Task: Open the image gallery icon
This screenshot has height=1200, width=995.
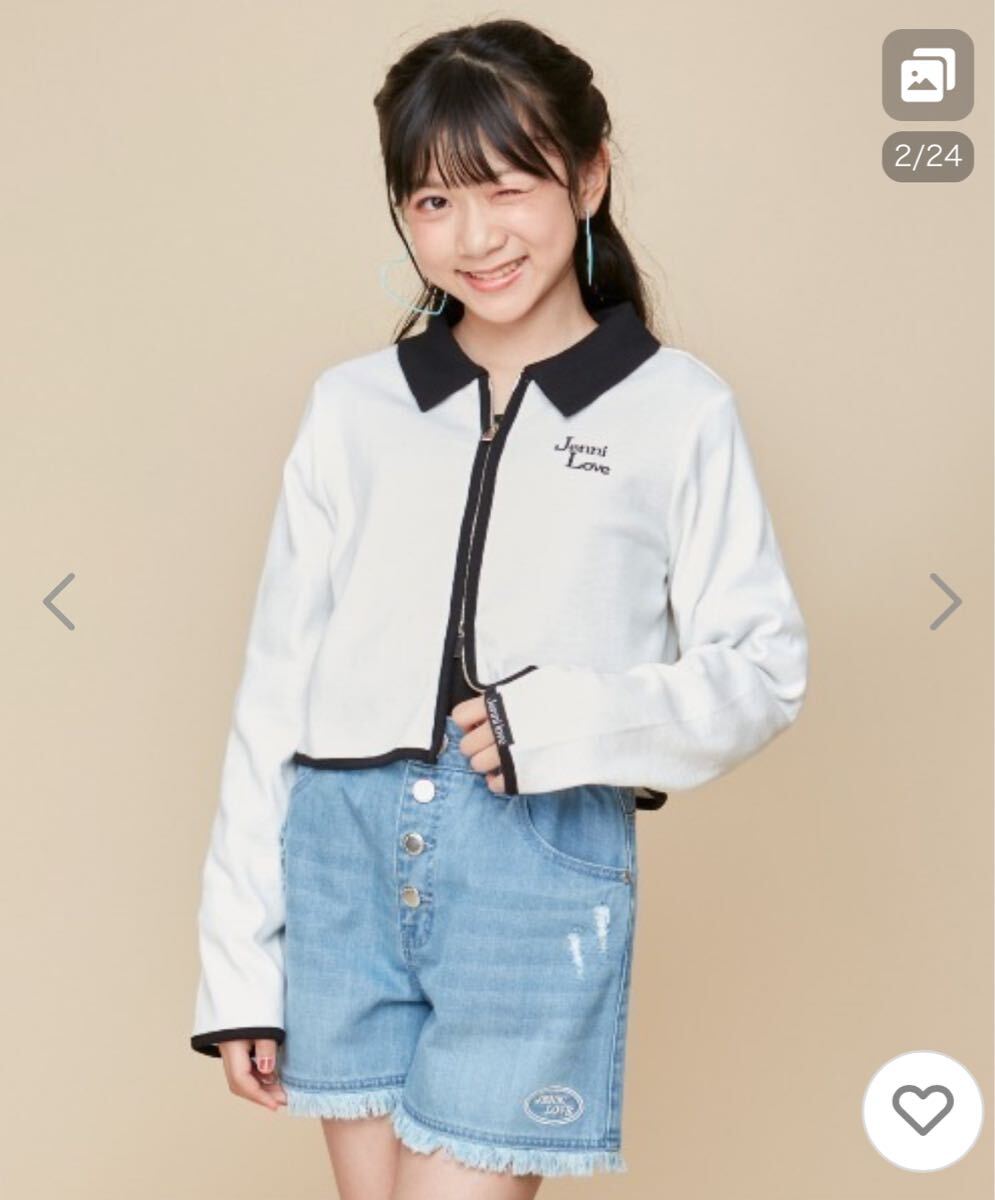Action: tap(927, 75)
